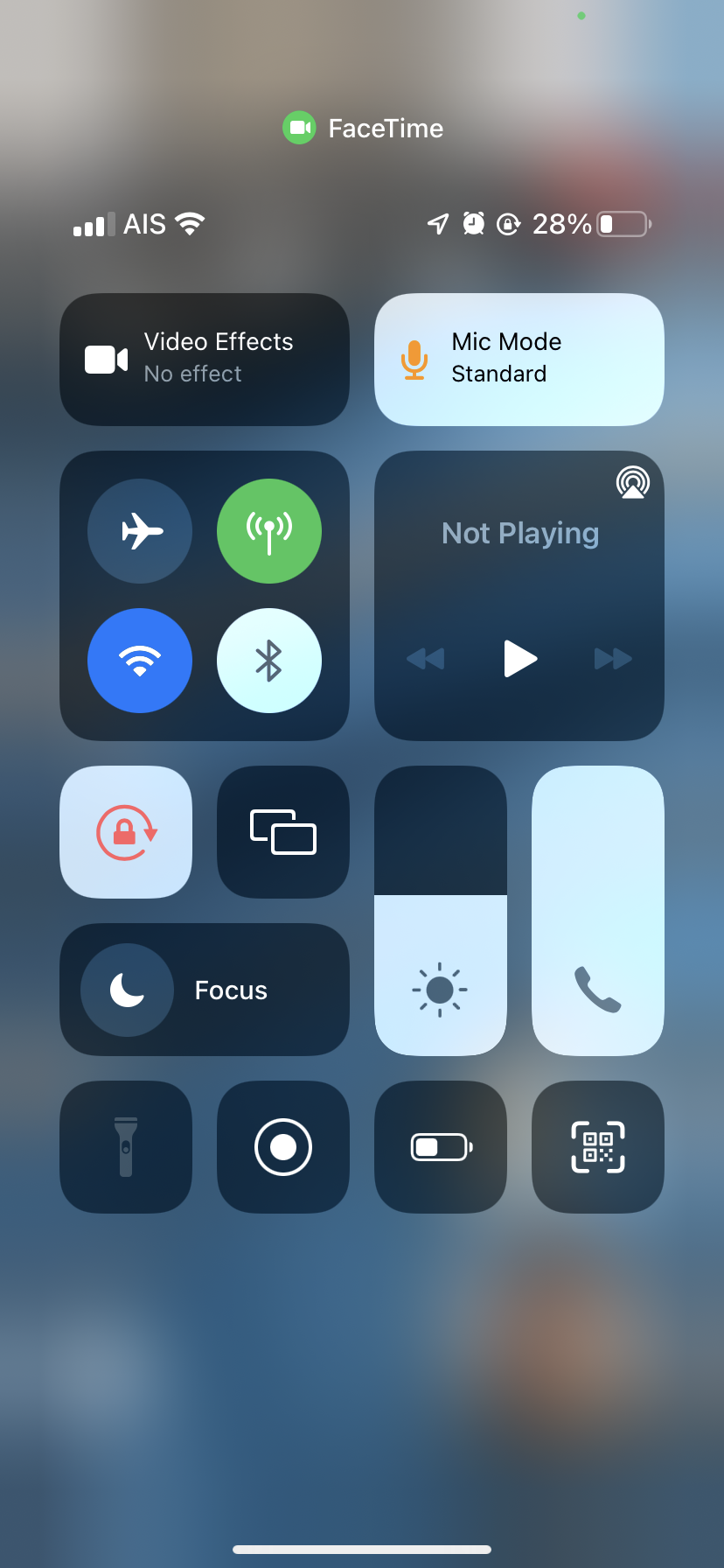Tap the call volume slider
724x1568 pixels.
tap(597, 910)
